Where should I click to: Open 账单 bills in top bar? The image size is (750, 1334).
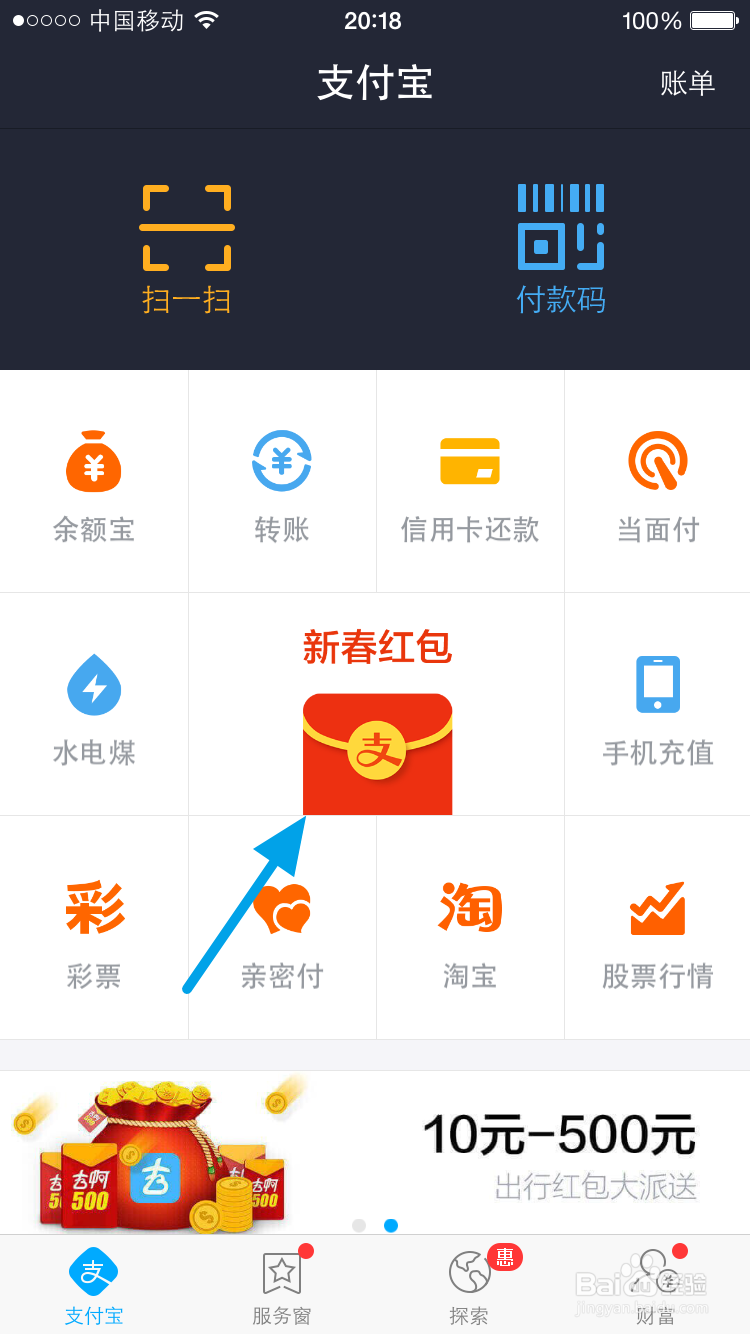pos(688,83)
